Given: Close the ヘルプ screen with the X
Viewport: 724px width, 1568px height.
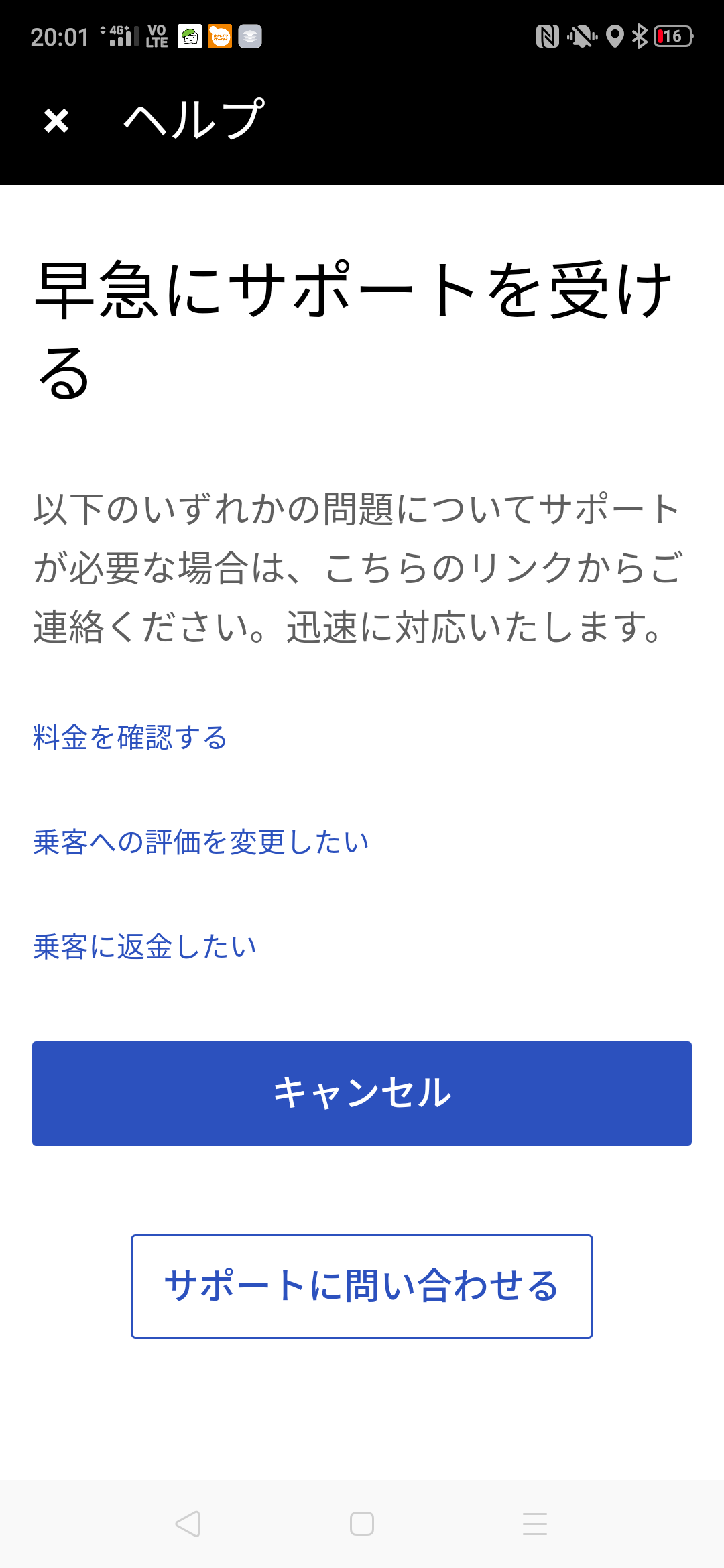Looking at the screenshot, I should (56, 121).
